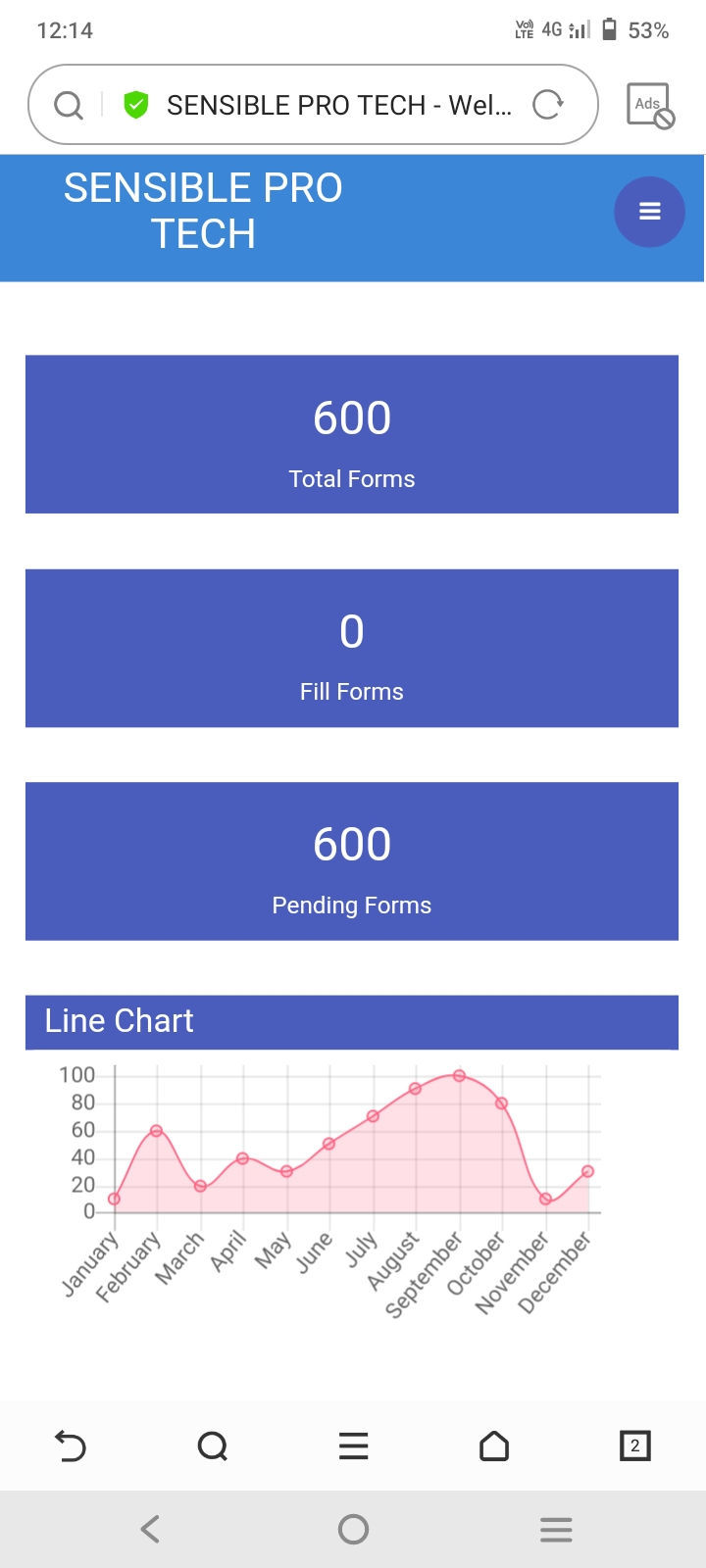Screen dimensions: 706x1568
Task: Open browser search from bottom toolbar
Action: [212, 1445]
